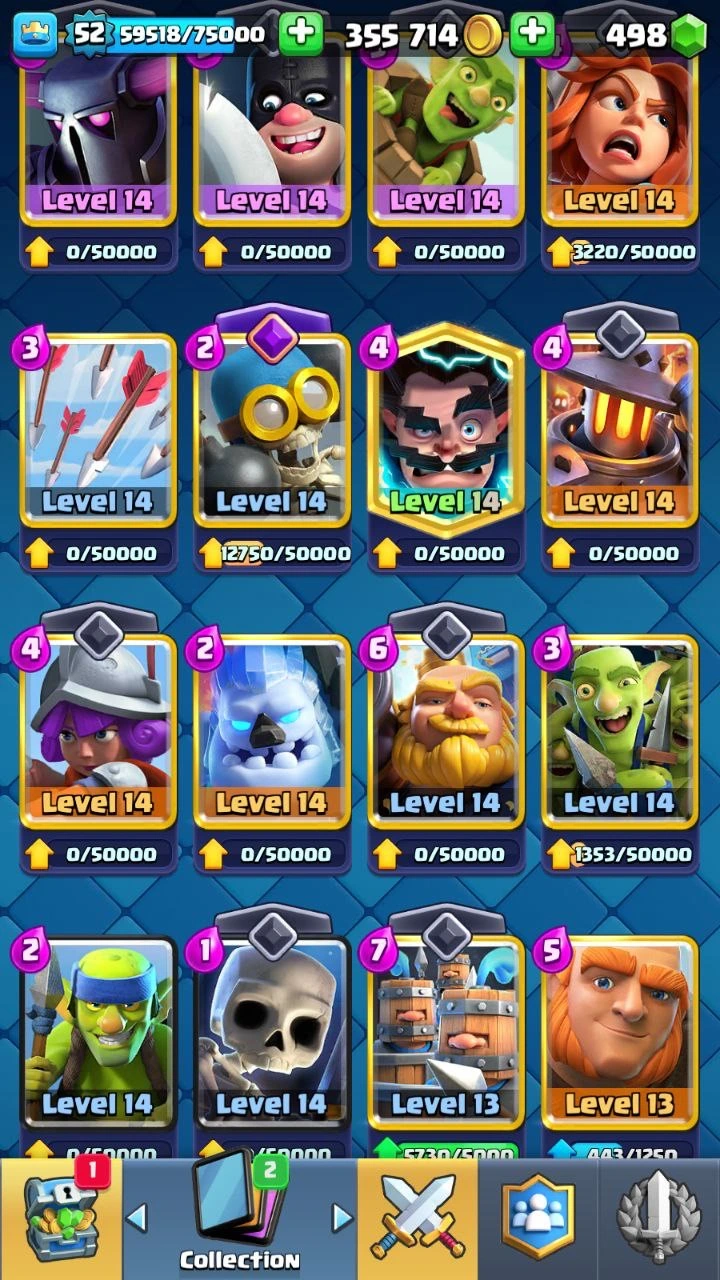Open the Skeletons card
Image resolution: width=720 pixels, height=1280 pixels.
(271, 1030)
